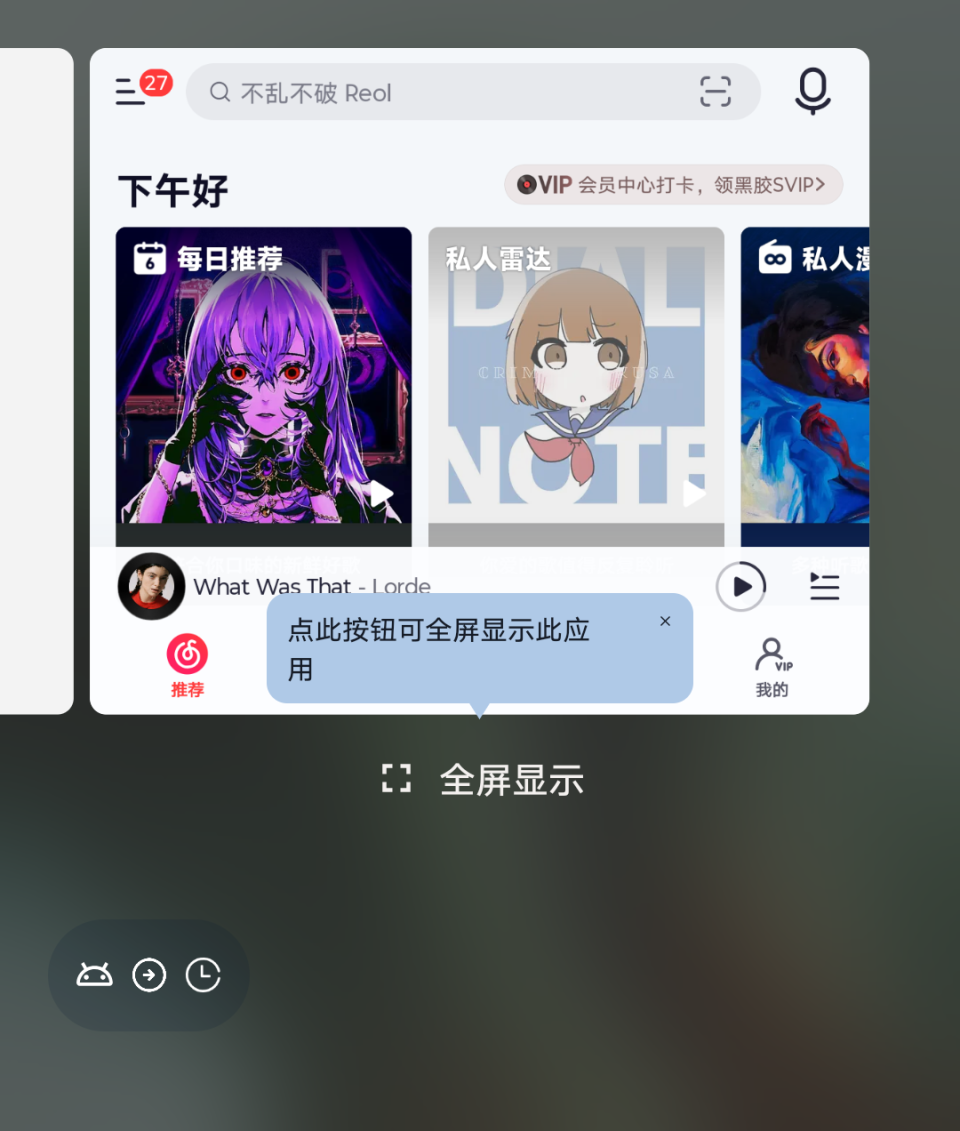Open the VIP 会员中心打卡 banner

pyautogui.click(x=672, y=185)
